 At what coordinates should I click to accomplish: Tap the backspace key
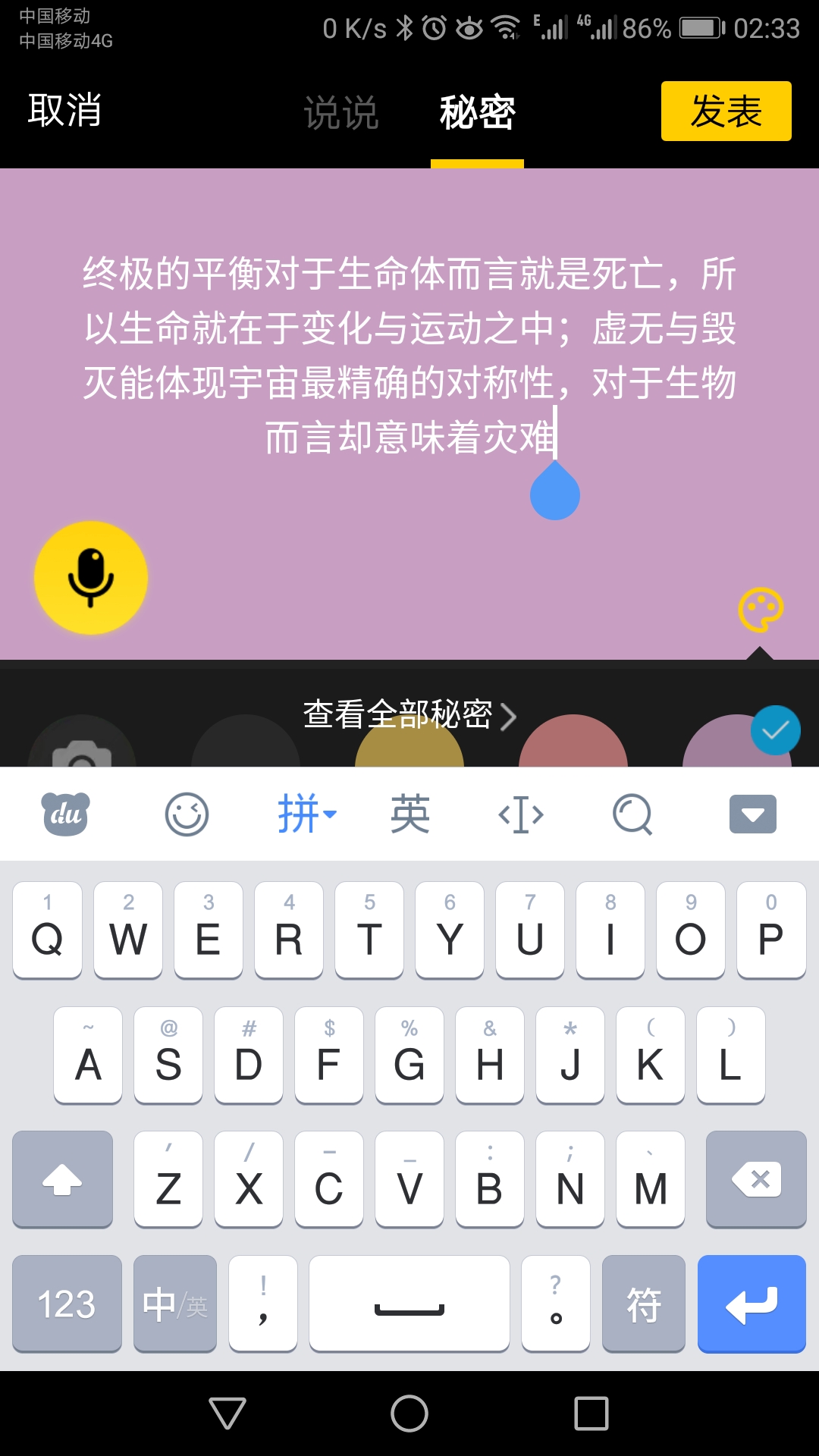click(x=755, y=1179)
